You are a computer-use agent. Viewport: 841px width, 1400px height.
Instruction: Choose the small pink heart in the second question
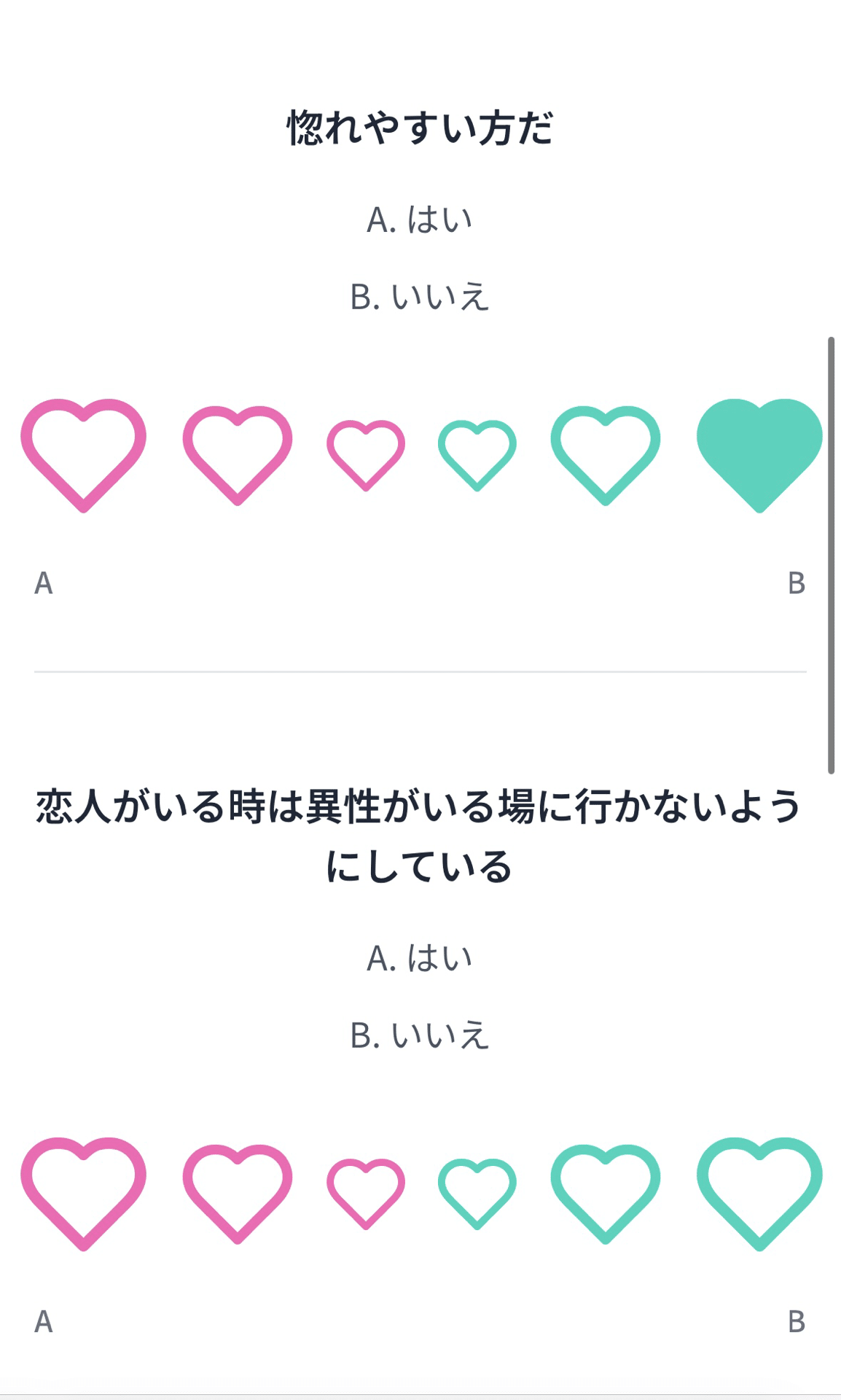[365, 1192]
